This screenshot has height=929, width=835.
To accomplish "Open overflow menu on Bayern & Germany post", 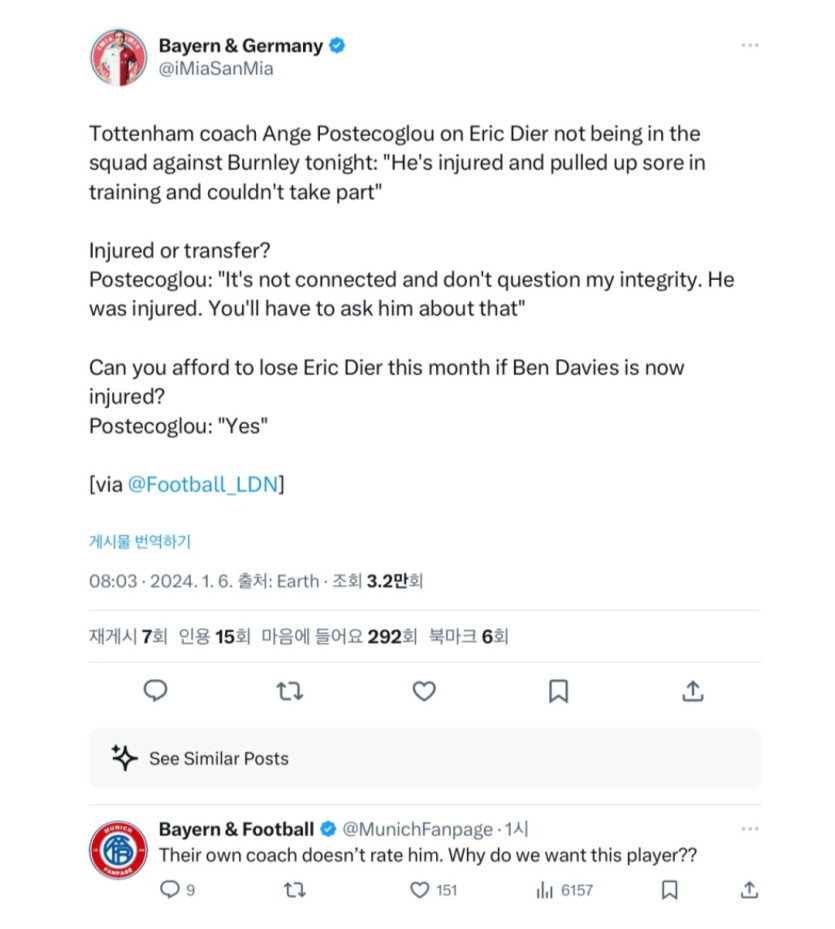I will coord(749,46).
